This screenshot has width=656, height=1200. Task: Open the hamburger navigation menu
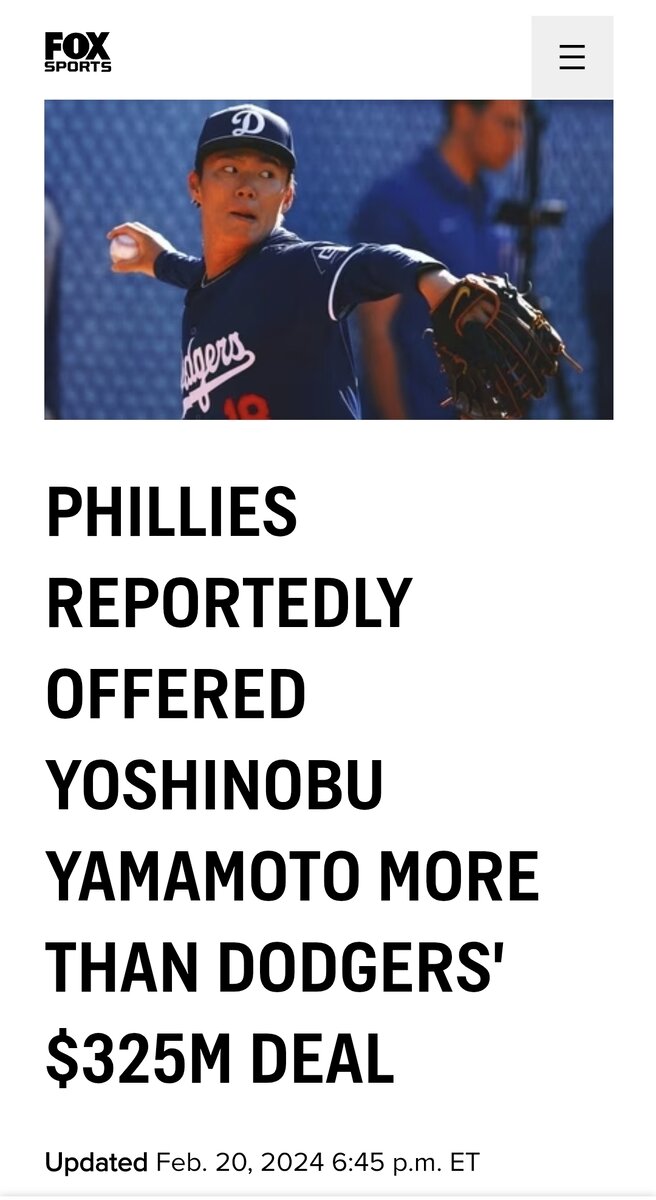tap(572, 57)
